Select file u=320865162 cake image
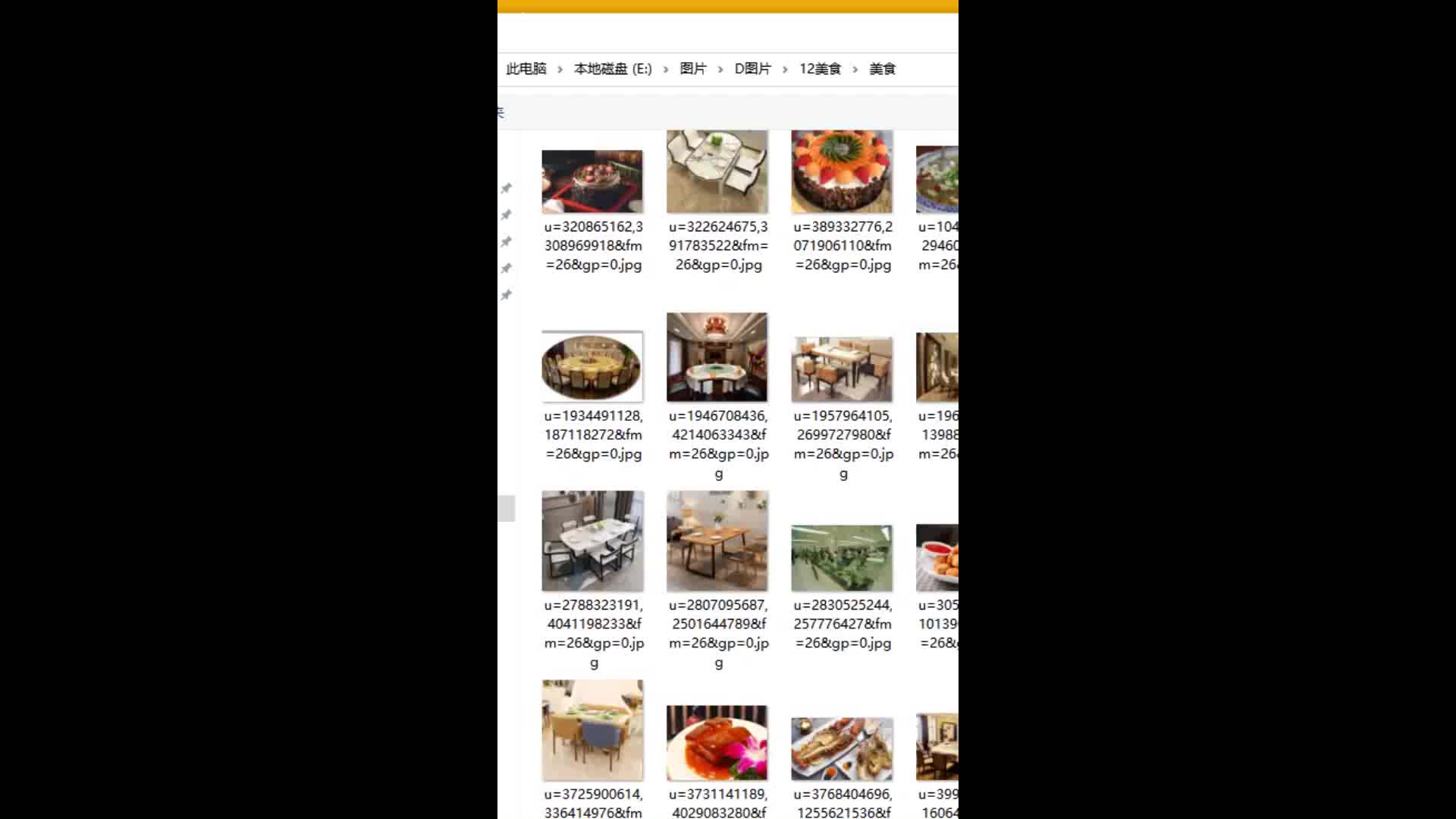1456x819 pixels. pyautogui.click(x=592, y=182)
